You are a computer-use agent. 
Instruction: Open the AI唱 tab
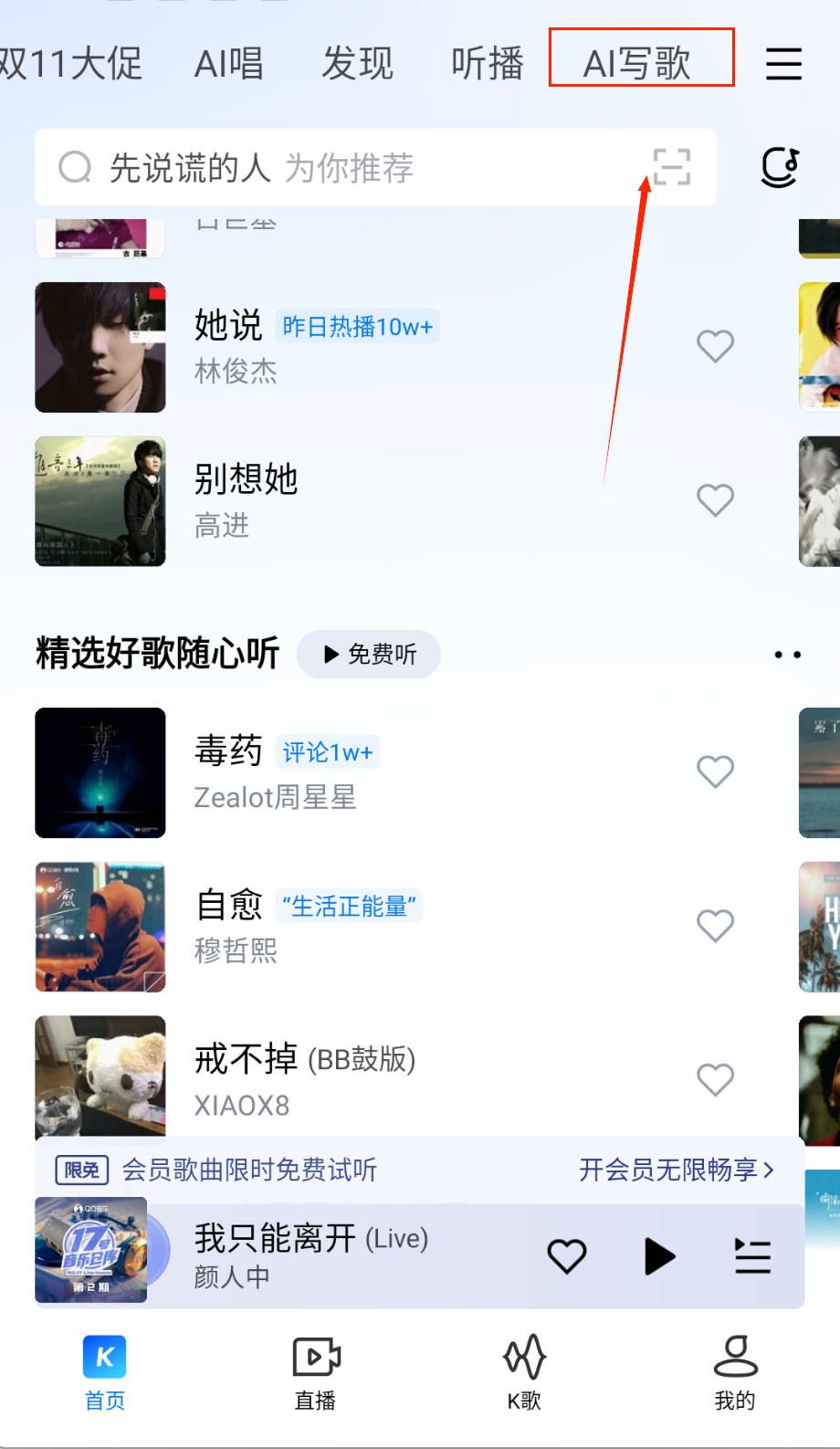[228, 63]
